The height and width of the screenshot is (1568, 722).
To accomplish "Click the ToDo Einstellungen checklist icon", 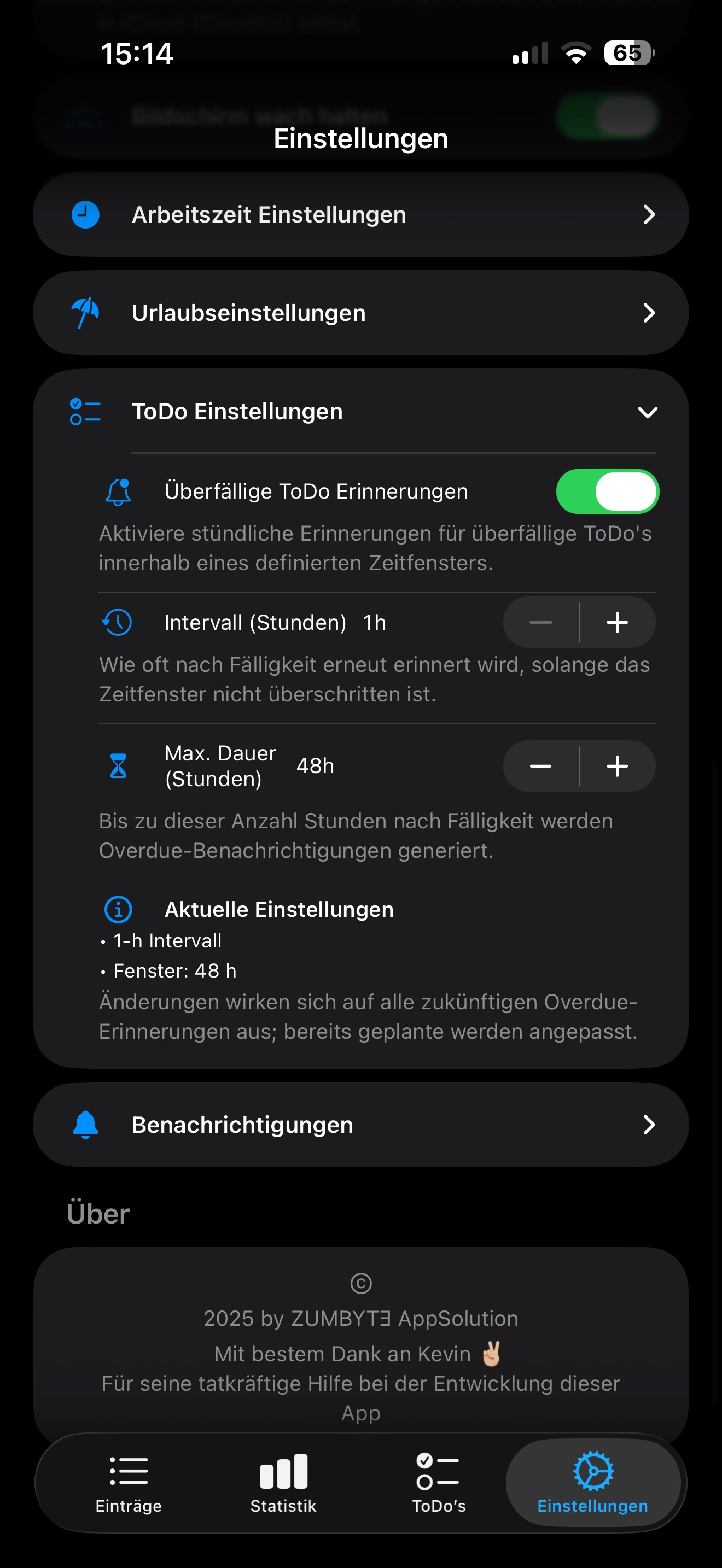I will (x=84, y=412).
